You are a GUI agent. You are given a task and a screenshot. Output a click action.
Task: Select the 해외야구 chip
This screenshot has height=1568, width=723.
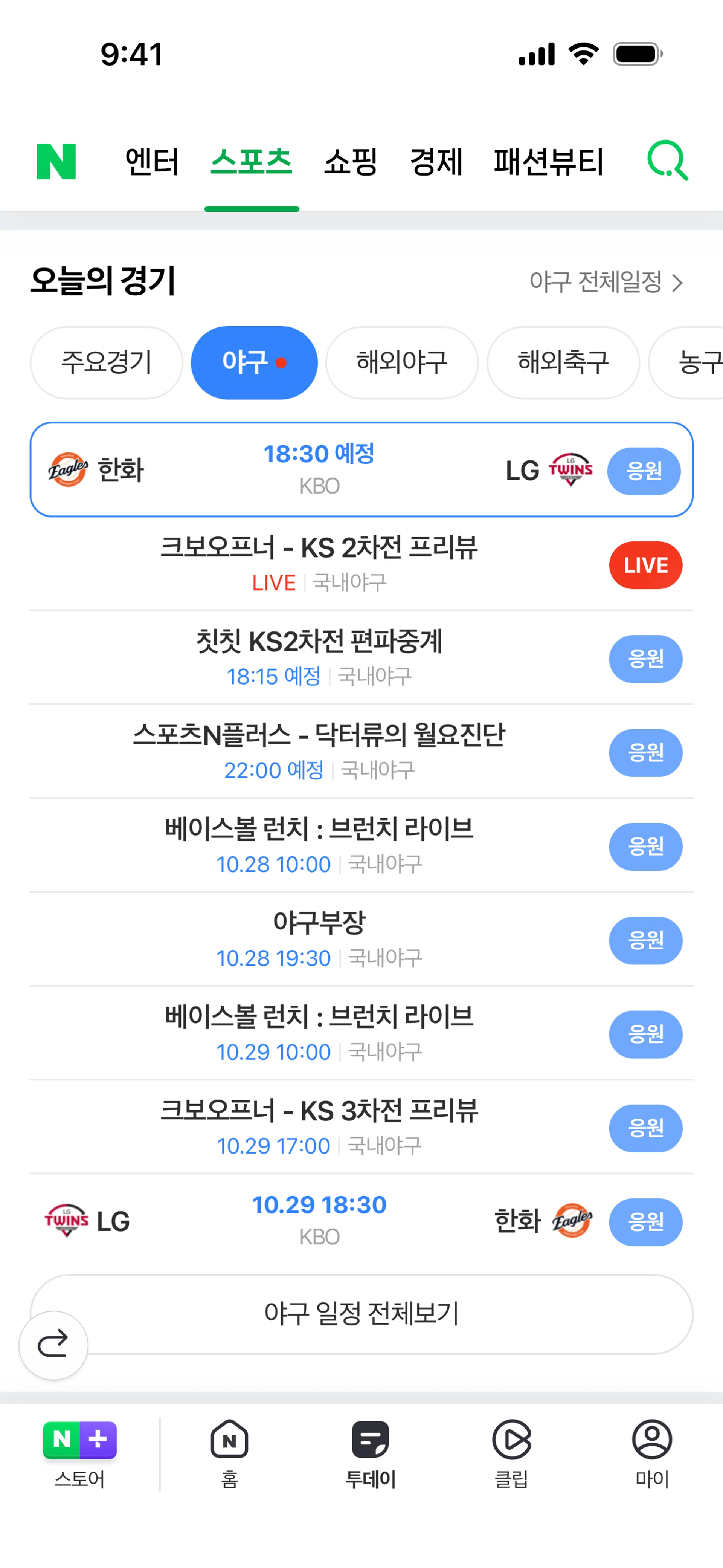tap(402, 362)
